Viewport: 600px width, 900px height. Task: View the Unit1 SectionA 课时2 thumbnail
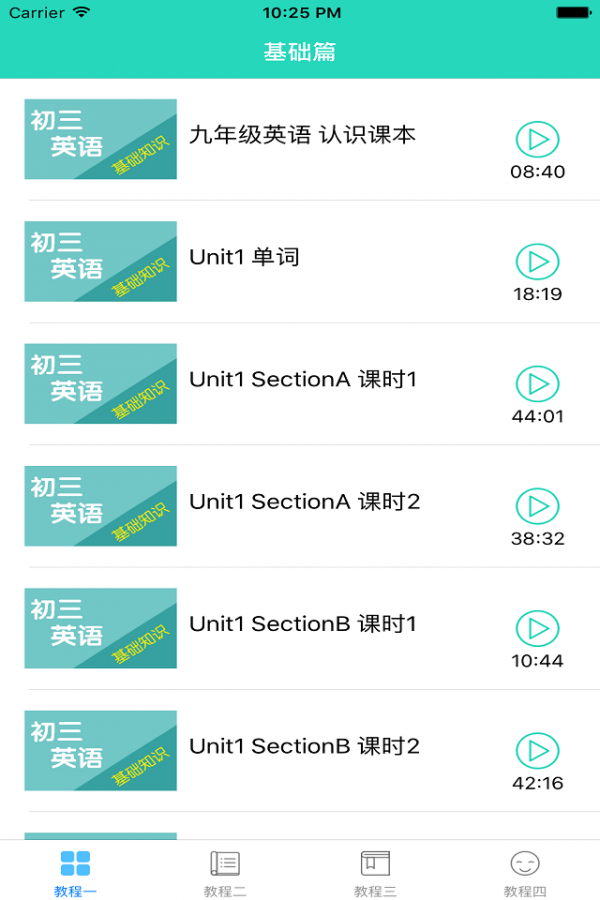pyautogui.click(x=100, y=506)
